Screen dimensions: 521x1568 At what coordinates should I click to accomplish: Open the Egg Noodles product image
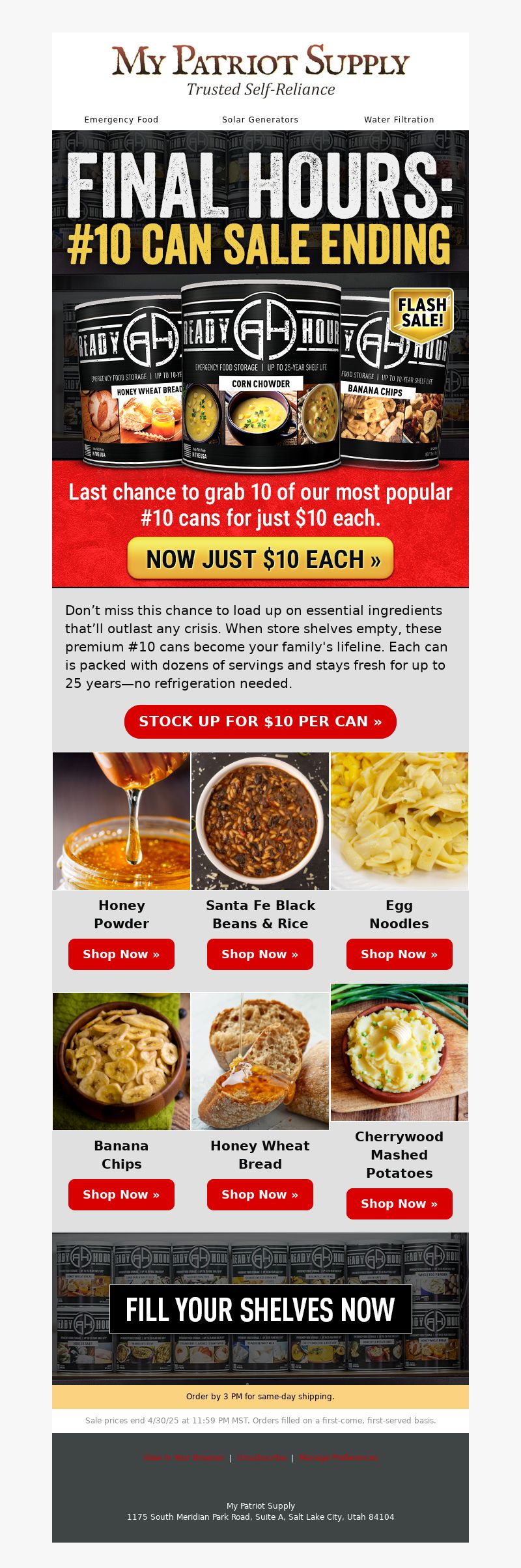coord(399,821)
